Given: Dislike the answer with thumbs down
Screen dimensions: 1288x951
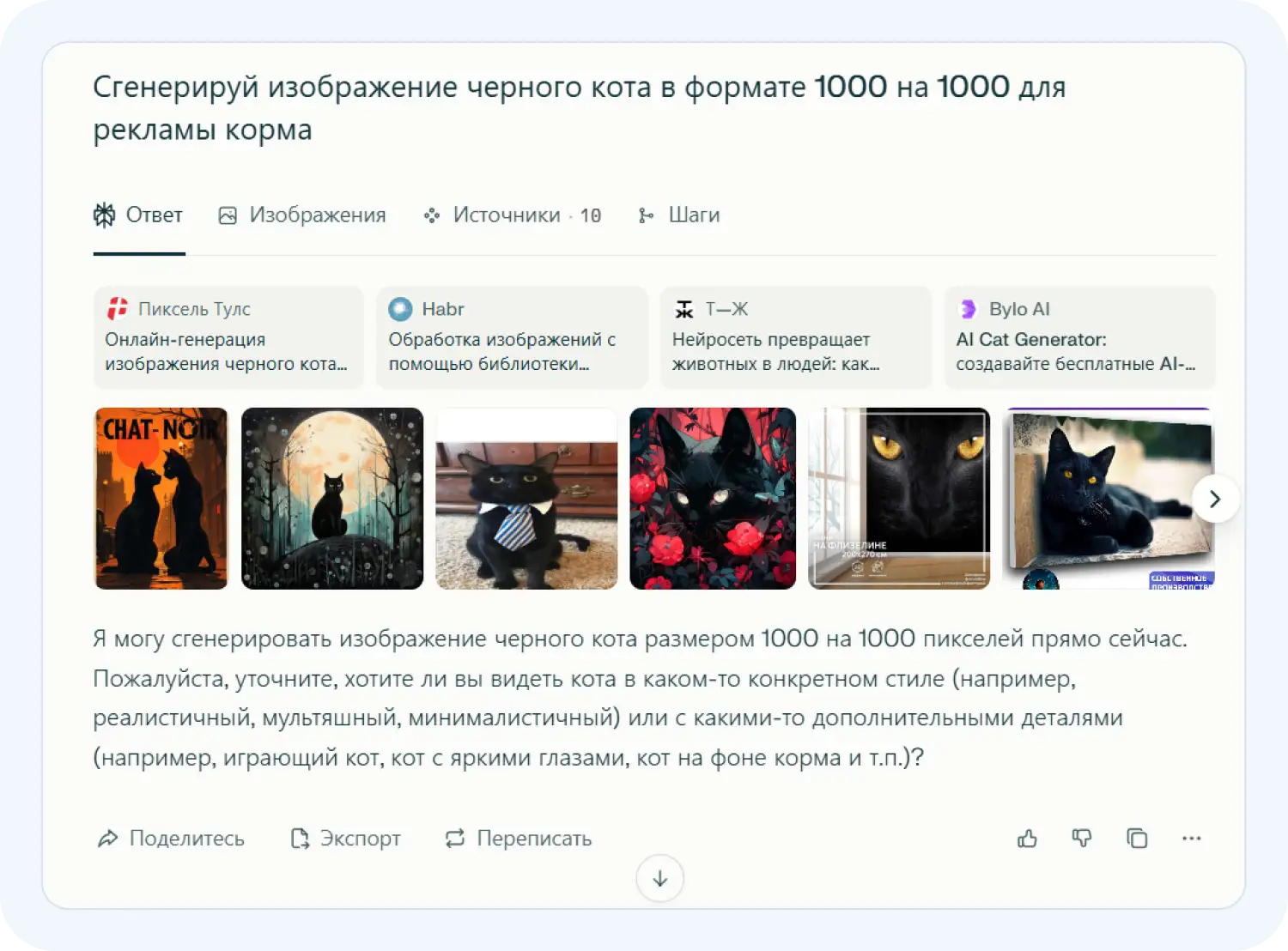Looking at the screenshot, I should click(1082, 839).
